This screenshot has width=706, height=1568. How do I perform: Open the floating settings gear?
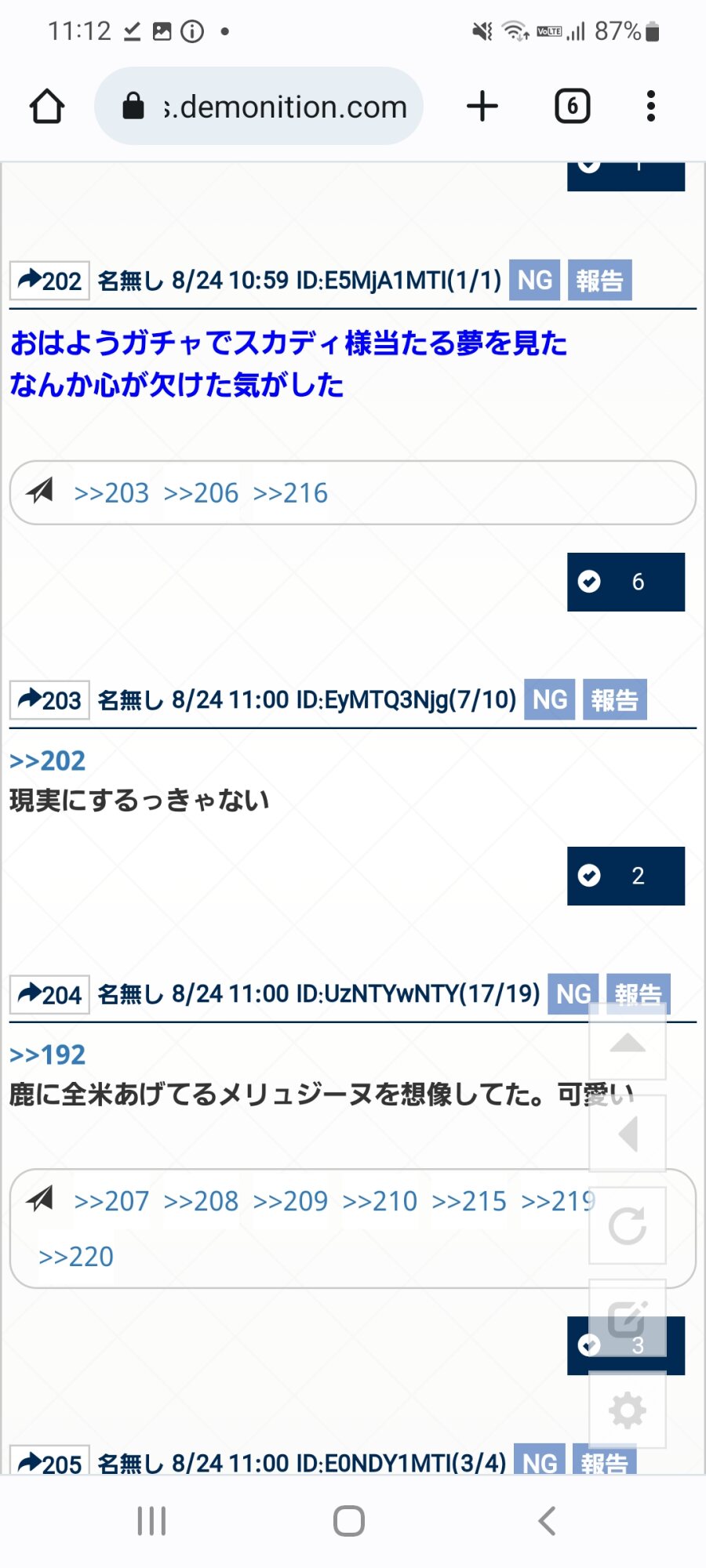pos(628,1410)
